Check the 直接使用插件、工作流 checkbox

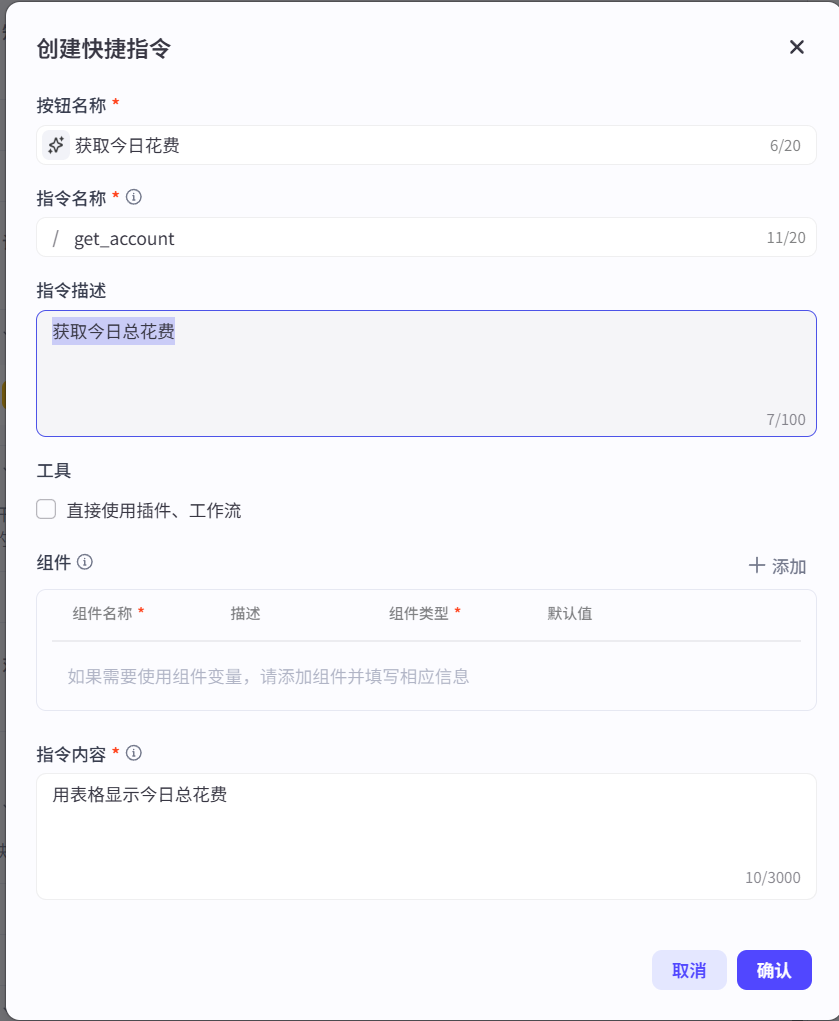pos(46,510)
